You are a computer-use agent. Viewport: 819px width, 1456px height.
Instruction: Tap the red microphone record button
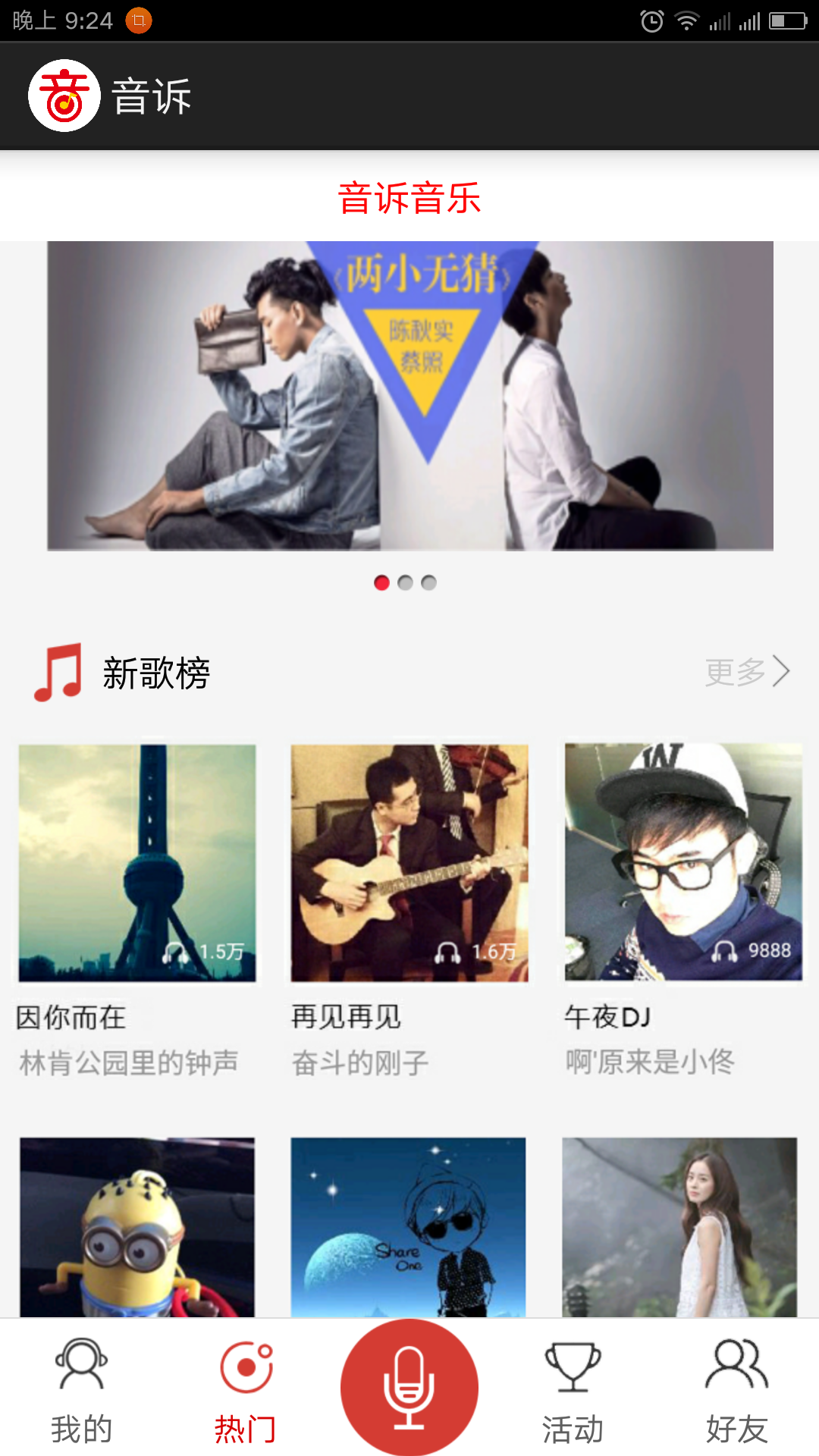[409, 1388]
